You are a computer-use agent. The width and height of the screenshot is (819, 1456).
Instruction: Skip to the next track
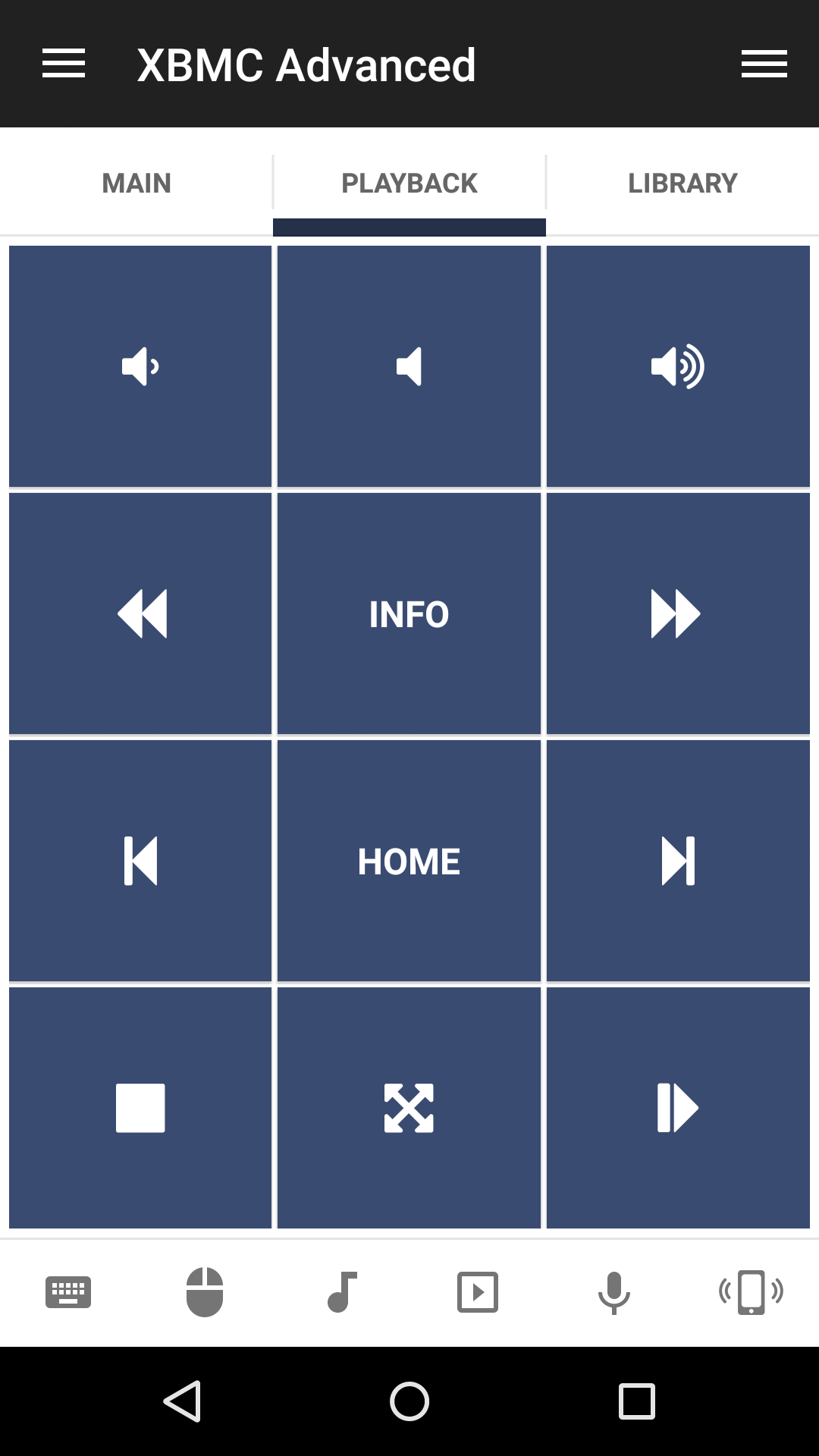coord(678,861)
